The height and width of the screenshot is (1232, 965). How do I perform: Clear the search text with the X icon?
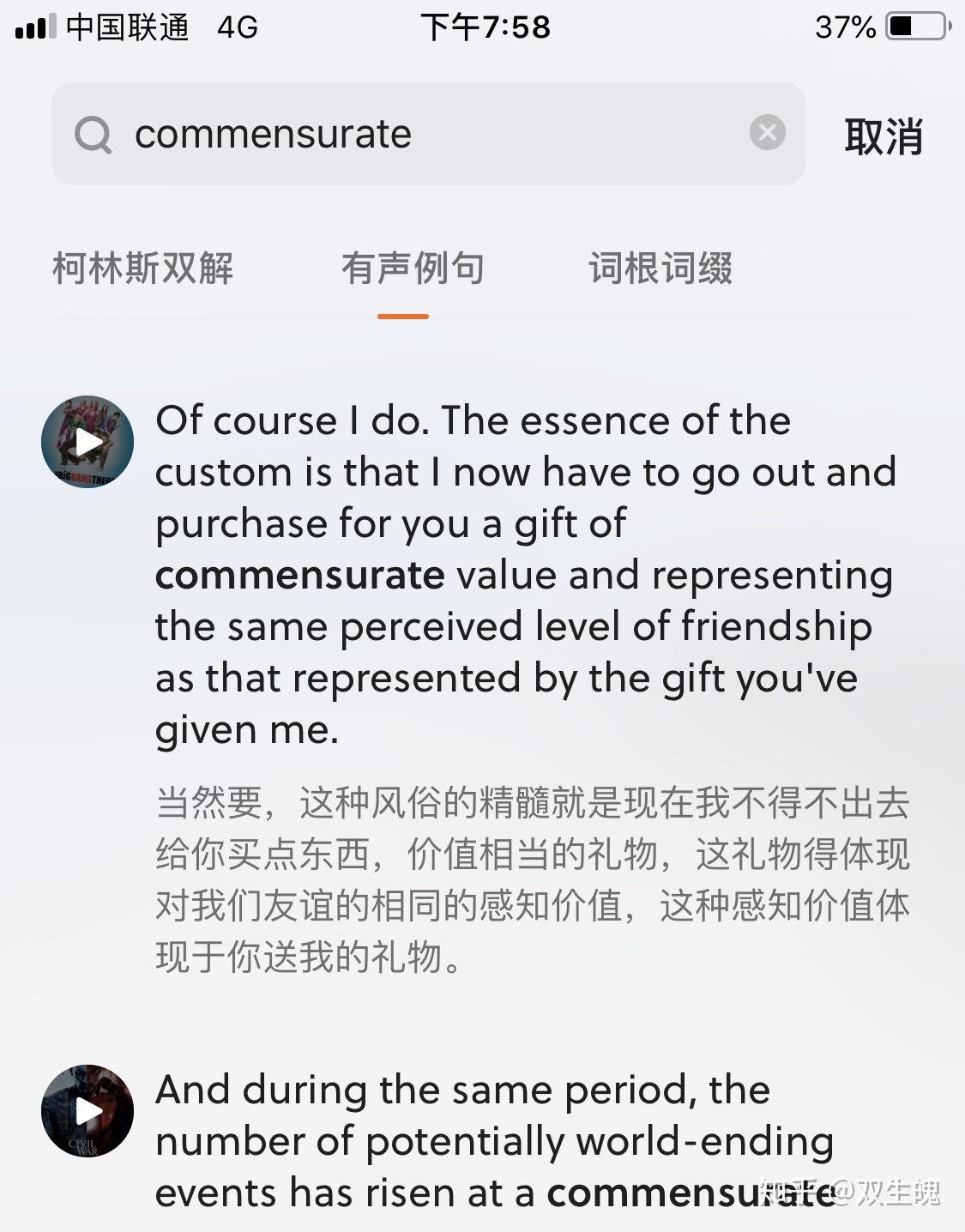tap(767, 133)
